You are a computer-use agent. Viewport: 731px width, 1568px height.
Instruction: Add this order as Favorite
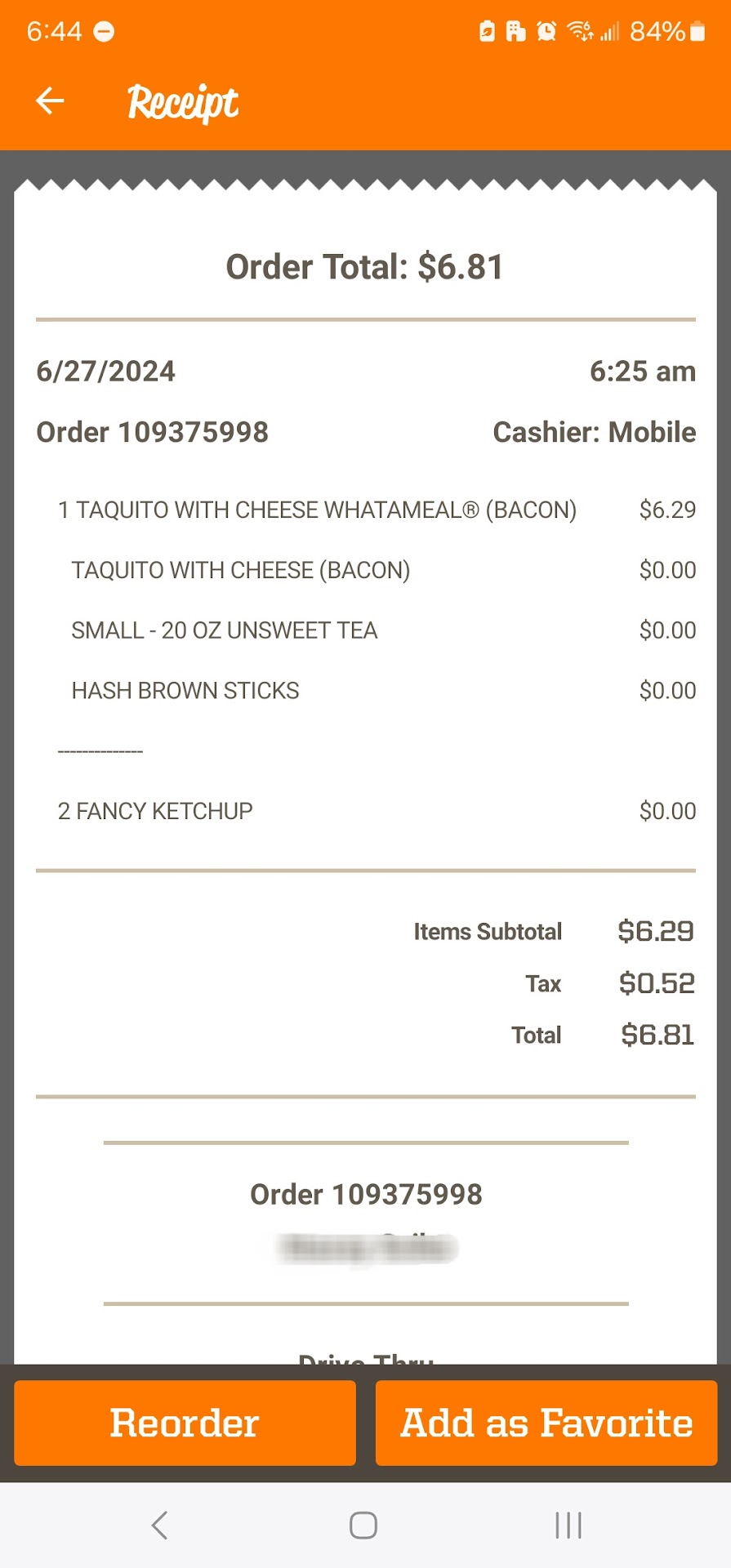[x=546, y=1423]
